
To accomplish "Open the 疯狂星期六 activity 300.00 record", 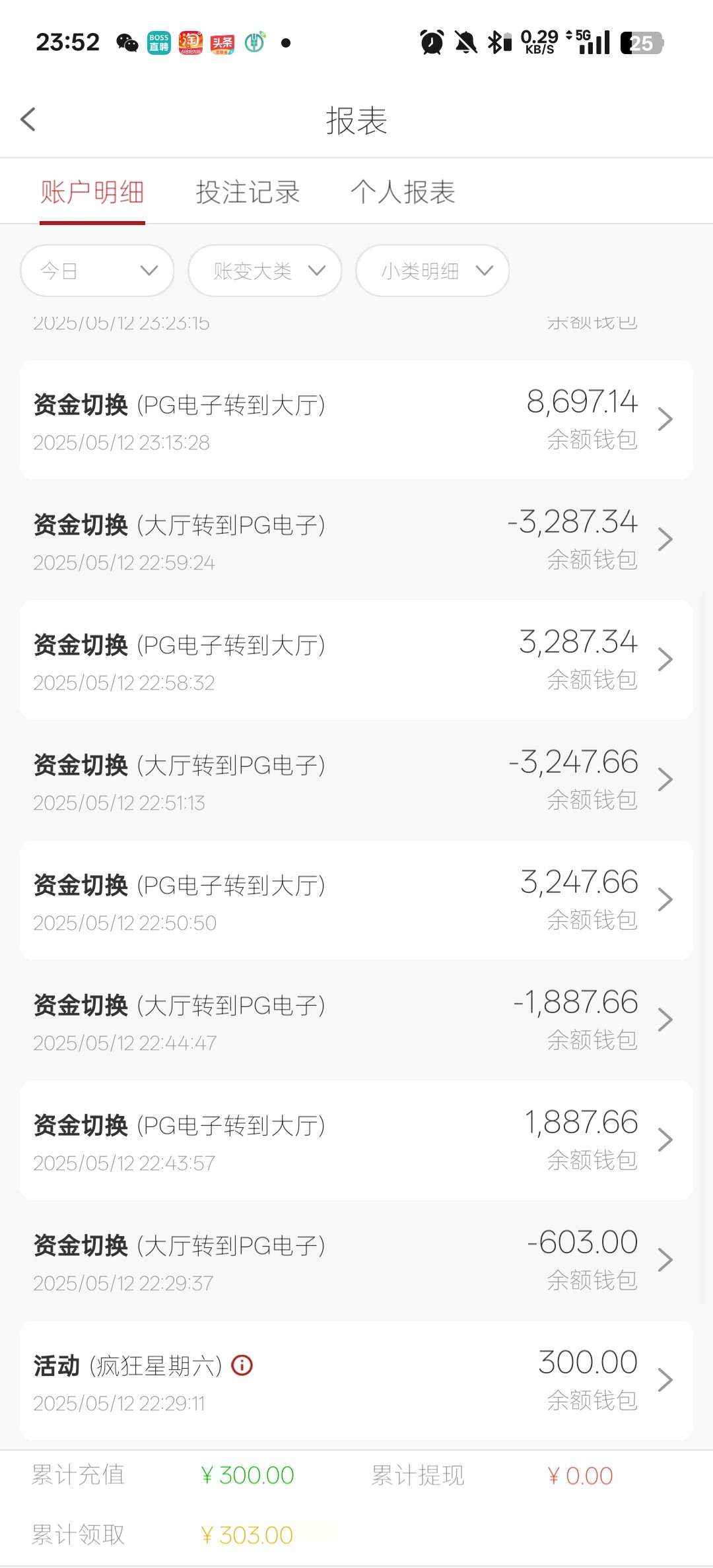I will [x=356, y=1381].
